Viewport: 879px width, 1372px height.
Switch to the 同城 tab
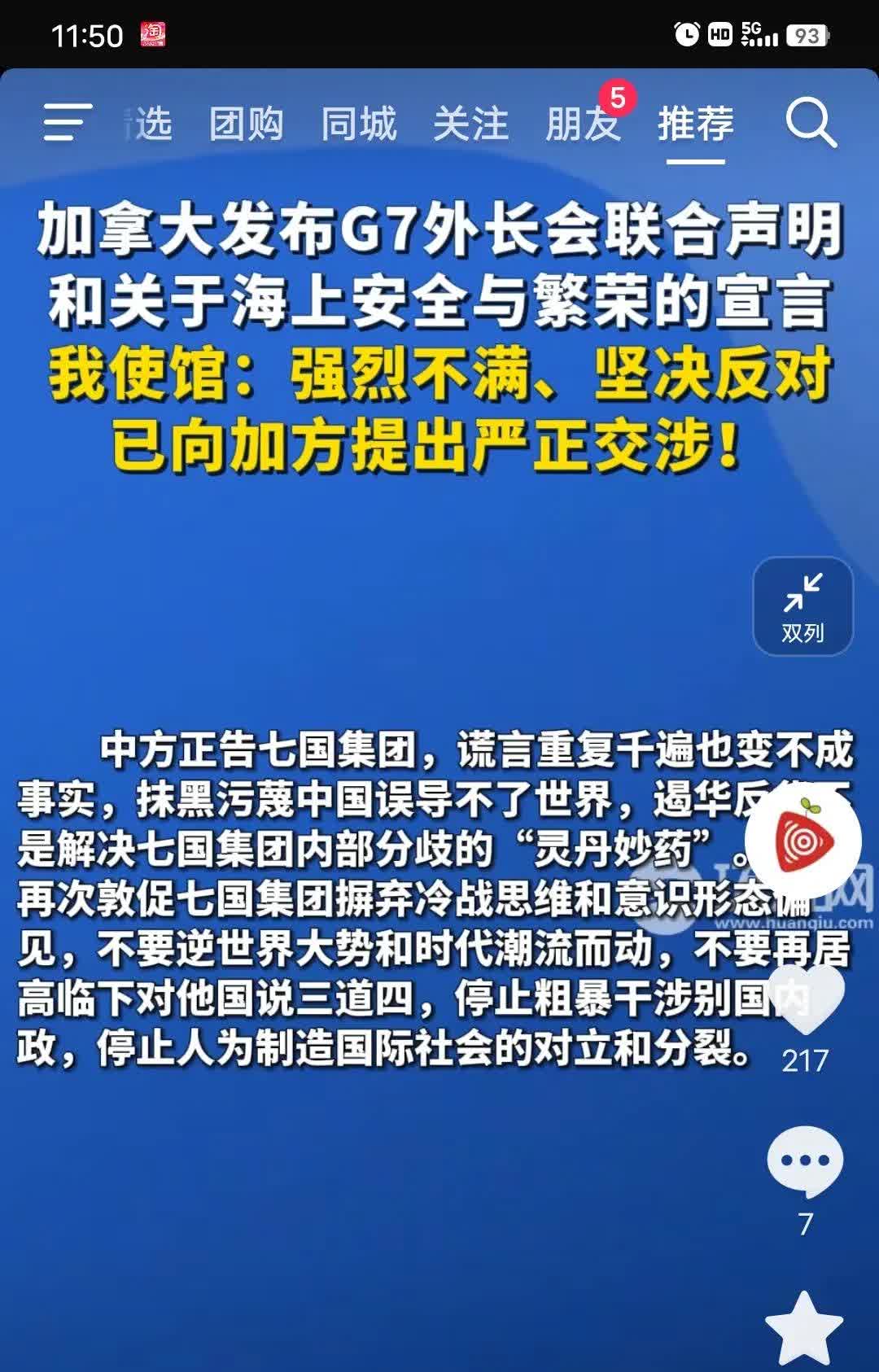(358, 125)
